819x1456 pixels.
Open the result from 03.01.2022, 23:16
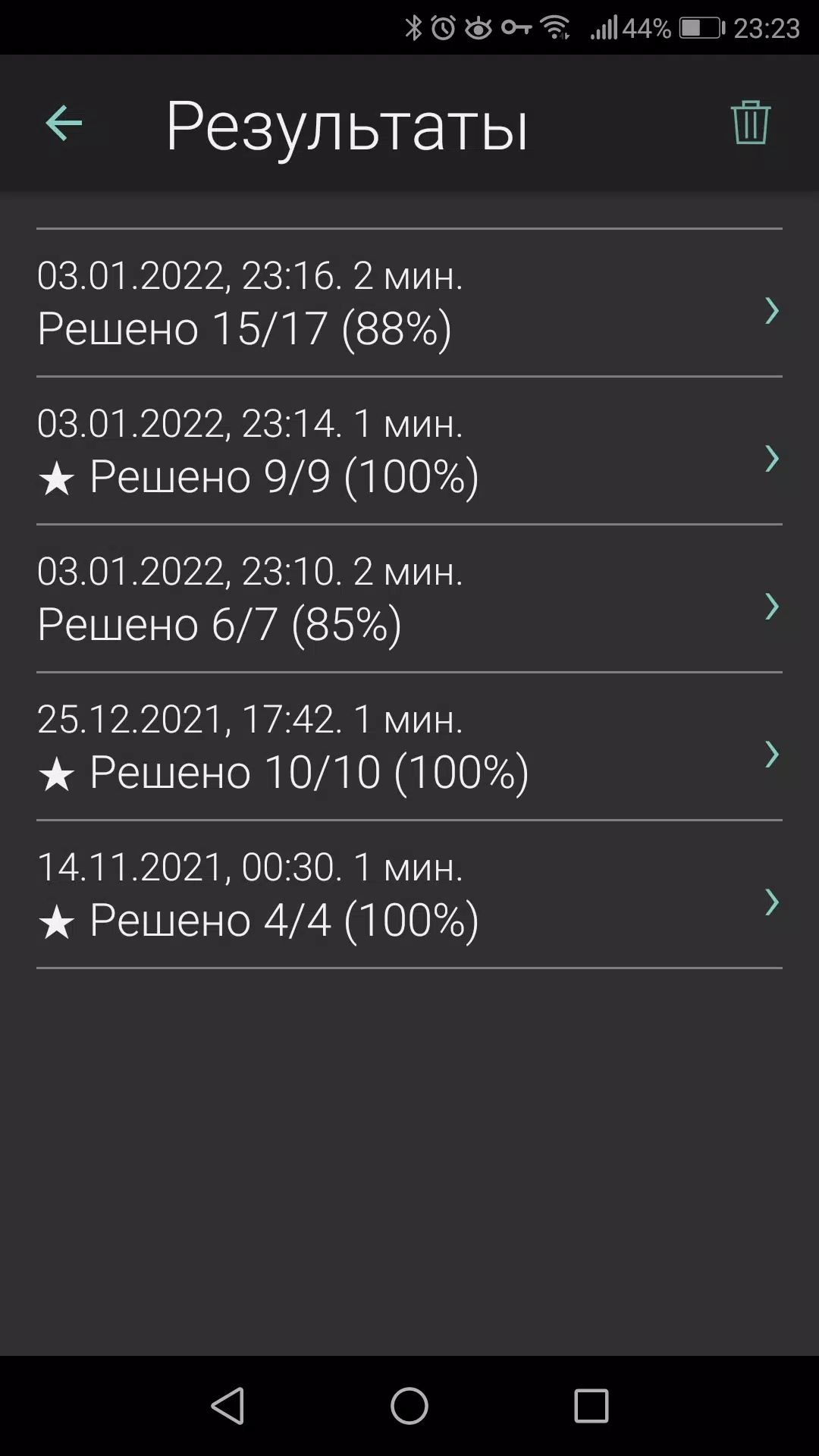tap(409, 303)
